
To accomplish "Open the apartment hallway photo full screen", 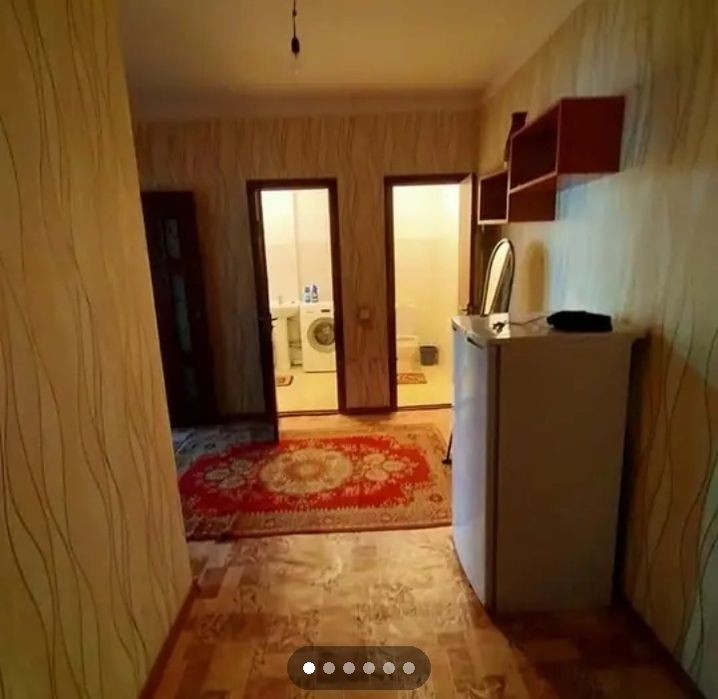I will click(x=359, y=330).
